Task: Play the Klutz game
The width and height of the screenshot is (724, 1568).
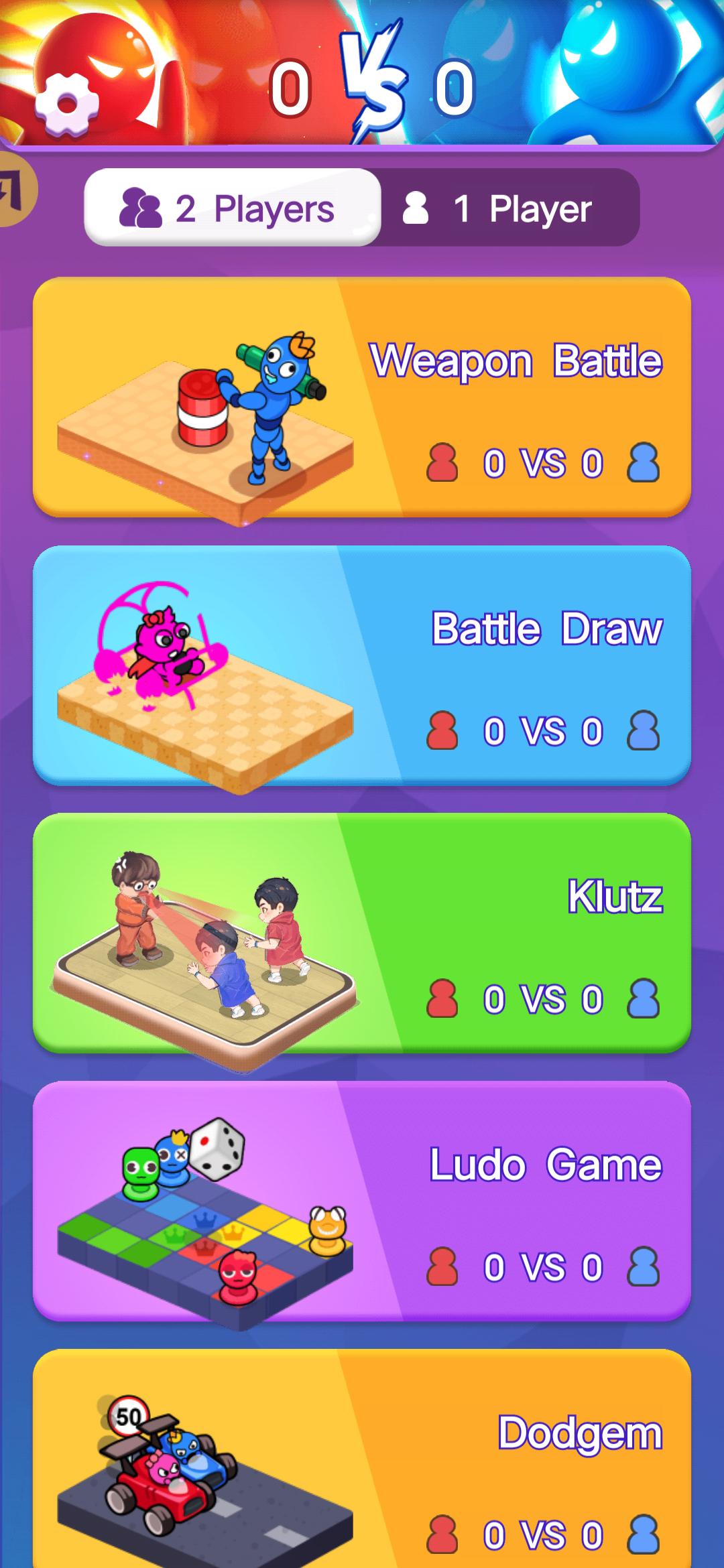Action: 362,933
